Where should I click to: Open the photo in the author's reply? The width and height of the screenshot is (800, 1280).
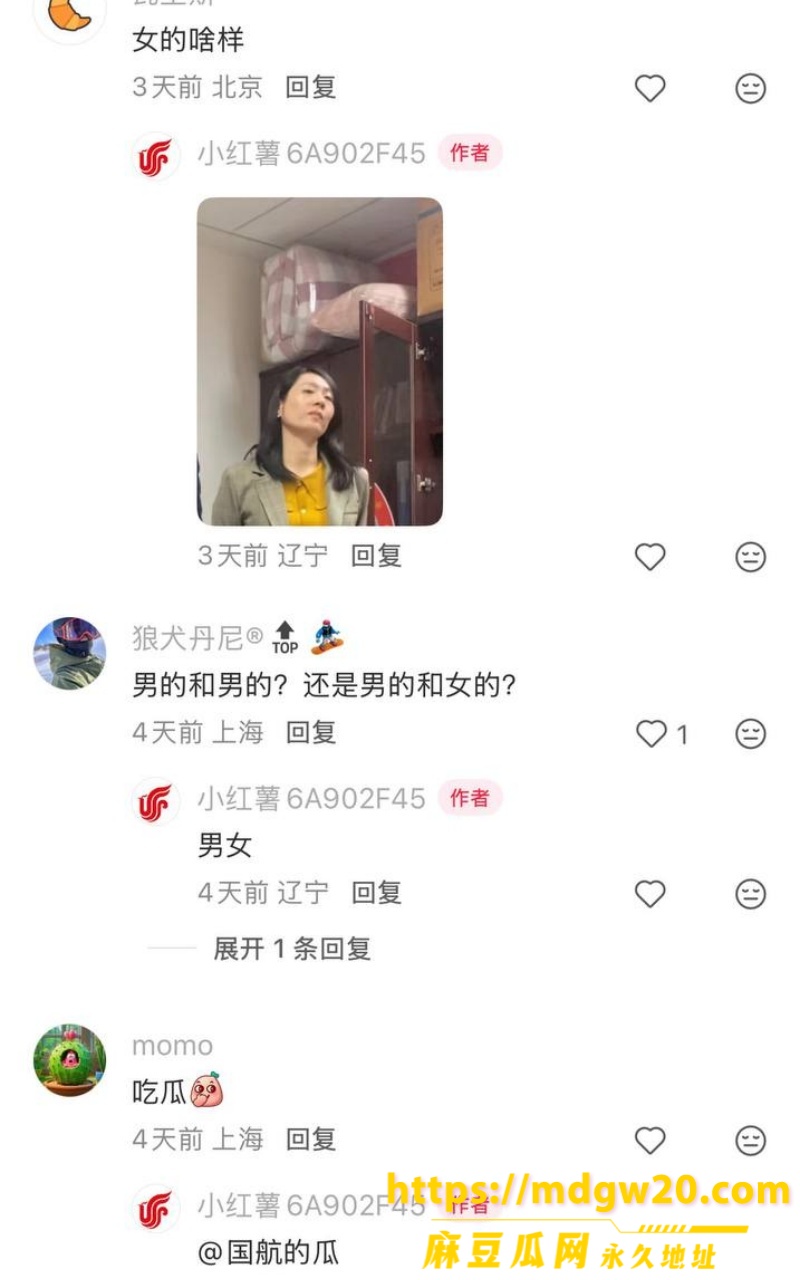coord(319,361)
